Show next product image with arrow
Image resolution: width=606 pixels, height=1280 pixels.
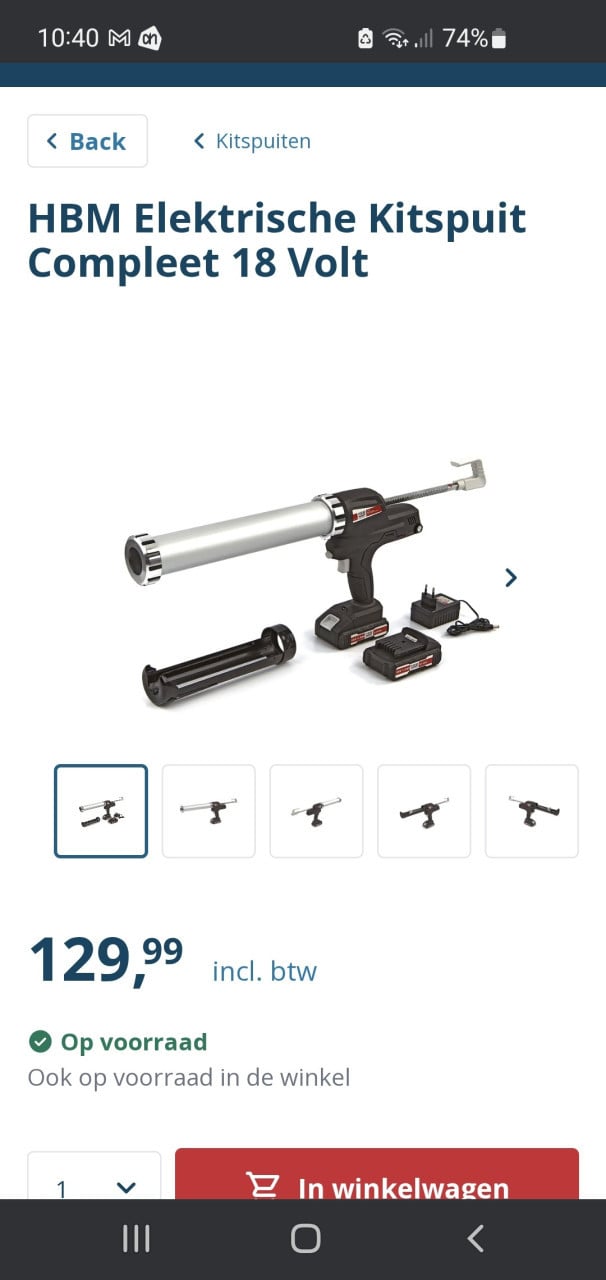click(511, 577)
